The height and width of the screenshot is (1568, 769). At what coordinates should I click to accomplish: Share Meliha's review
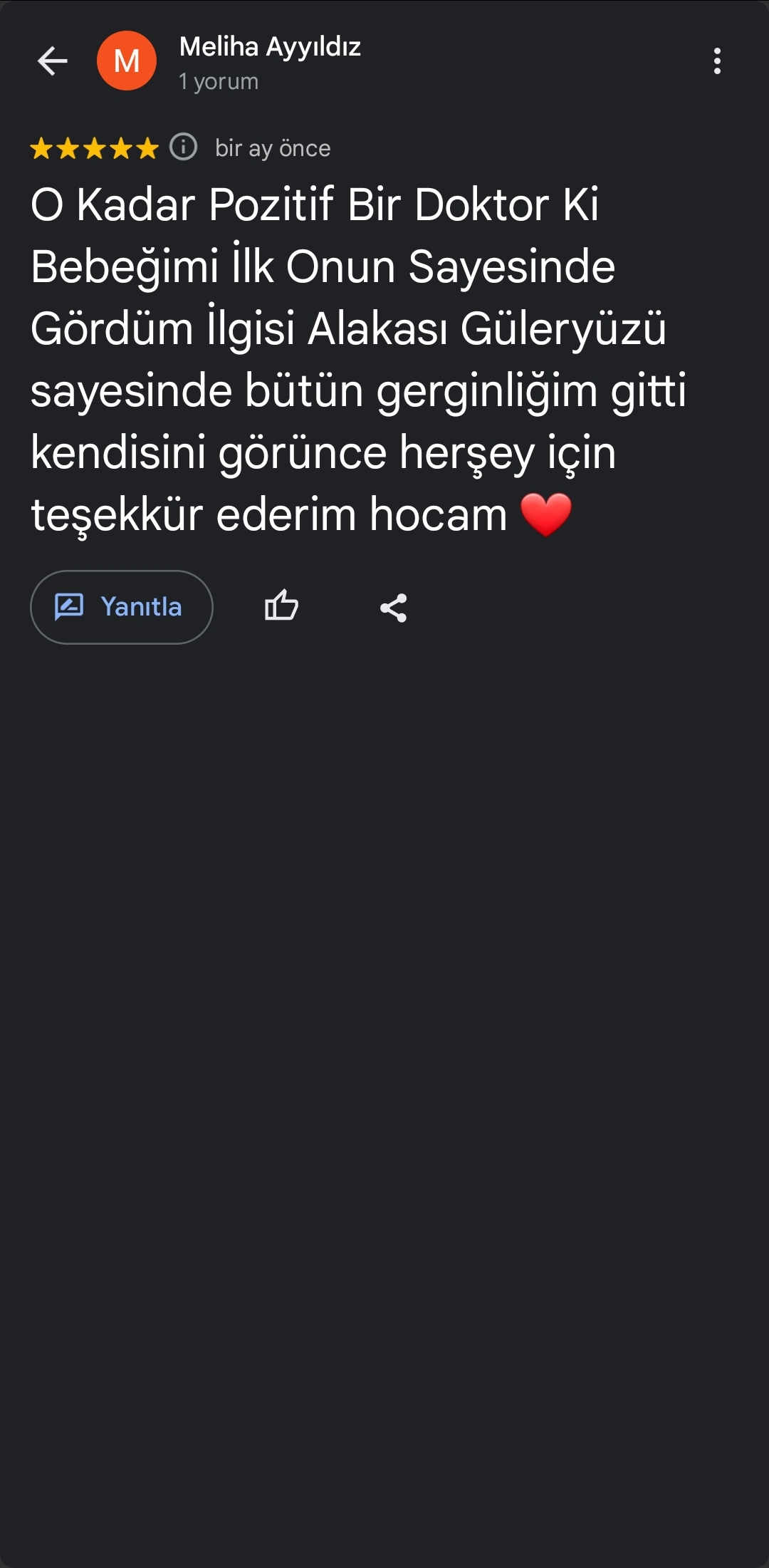[393, 608]
